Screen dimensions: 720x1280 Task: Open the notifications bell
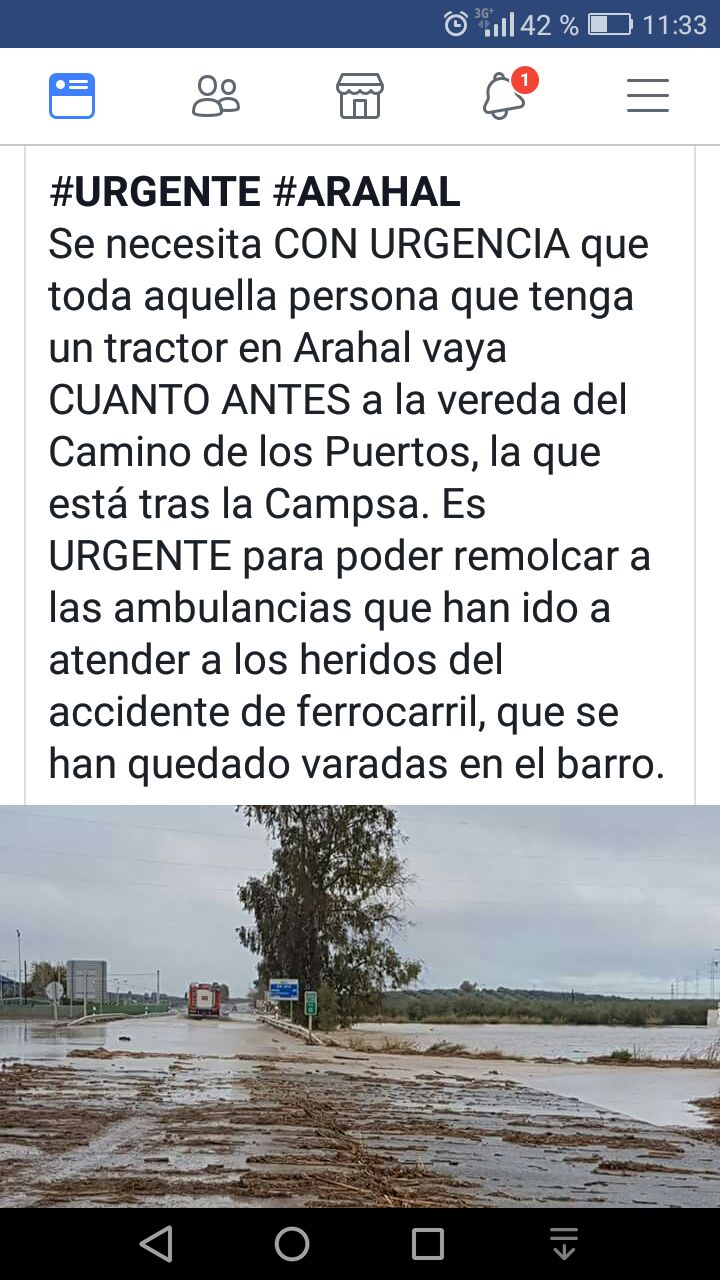point(507,94)
